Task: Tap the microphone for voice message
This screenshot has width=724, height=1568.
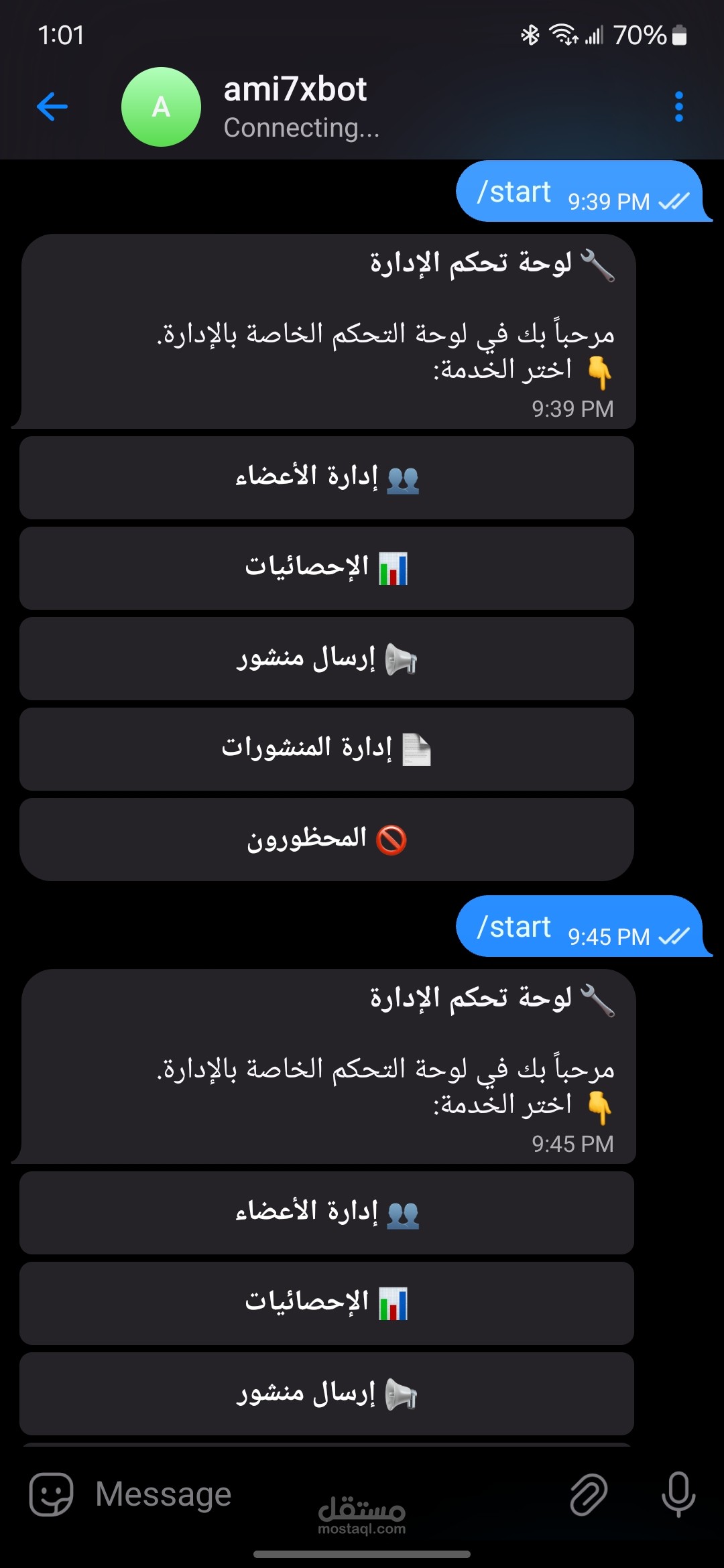Action: [678, 1494]
